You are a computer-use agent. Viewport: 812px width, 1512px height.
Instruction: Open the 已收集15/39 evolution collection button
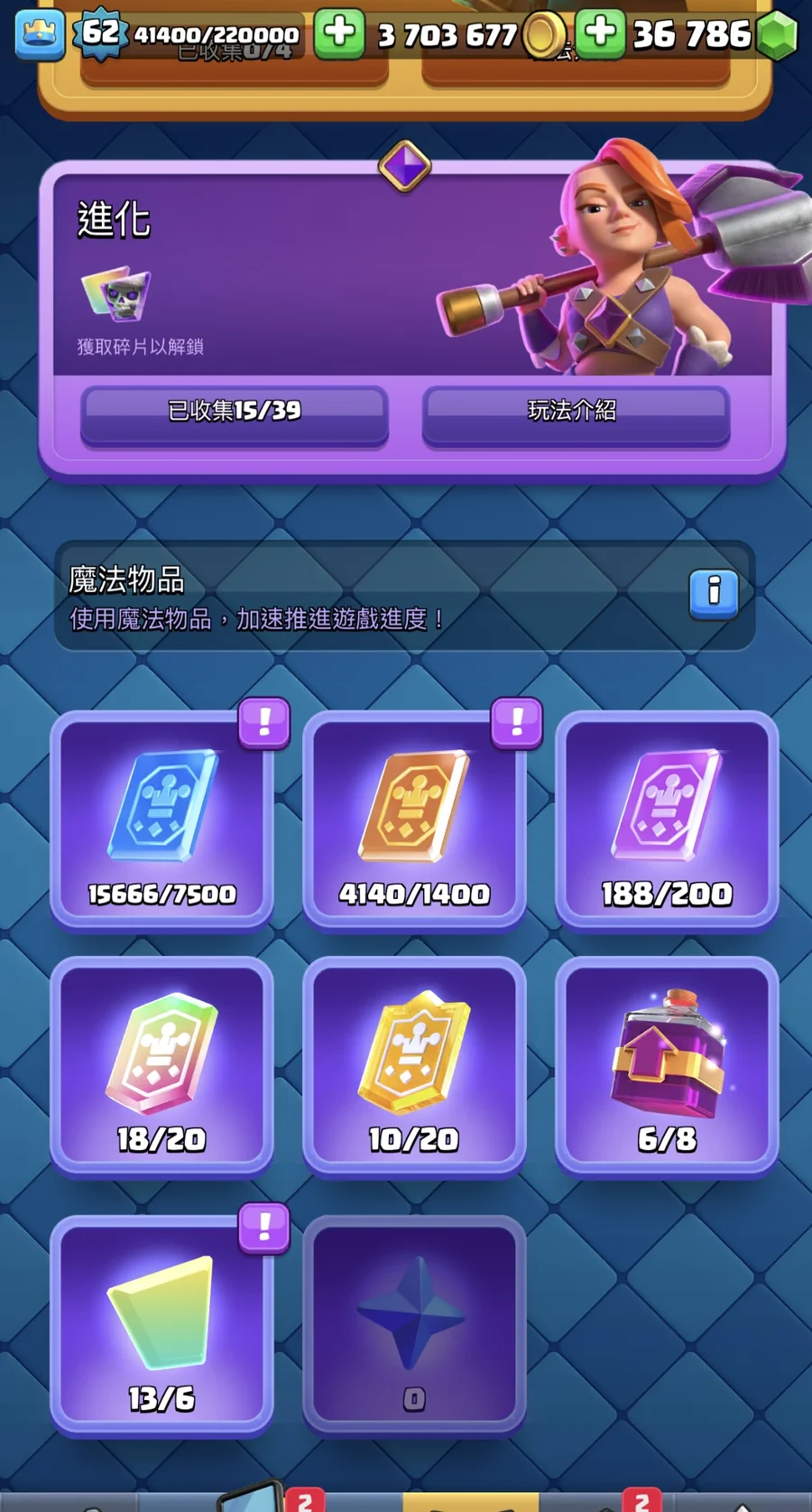tap(234, 413)
